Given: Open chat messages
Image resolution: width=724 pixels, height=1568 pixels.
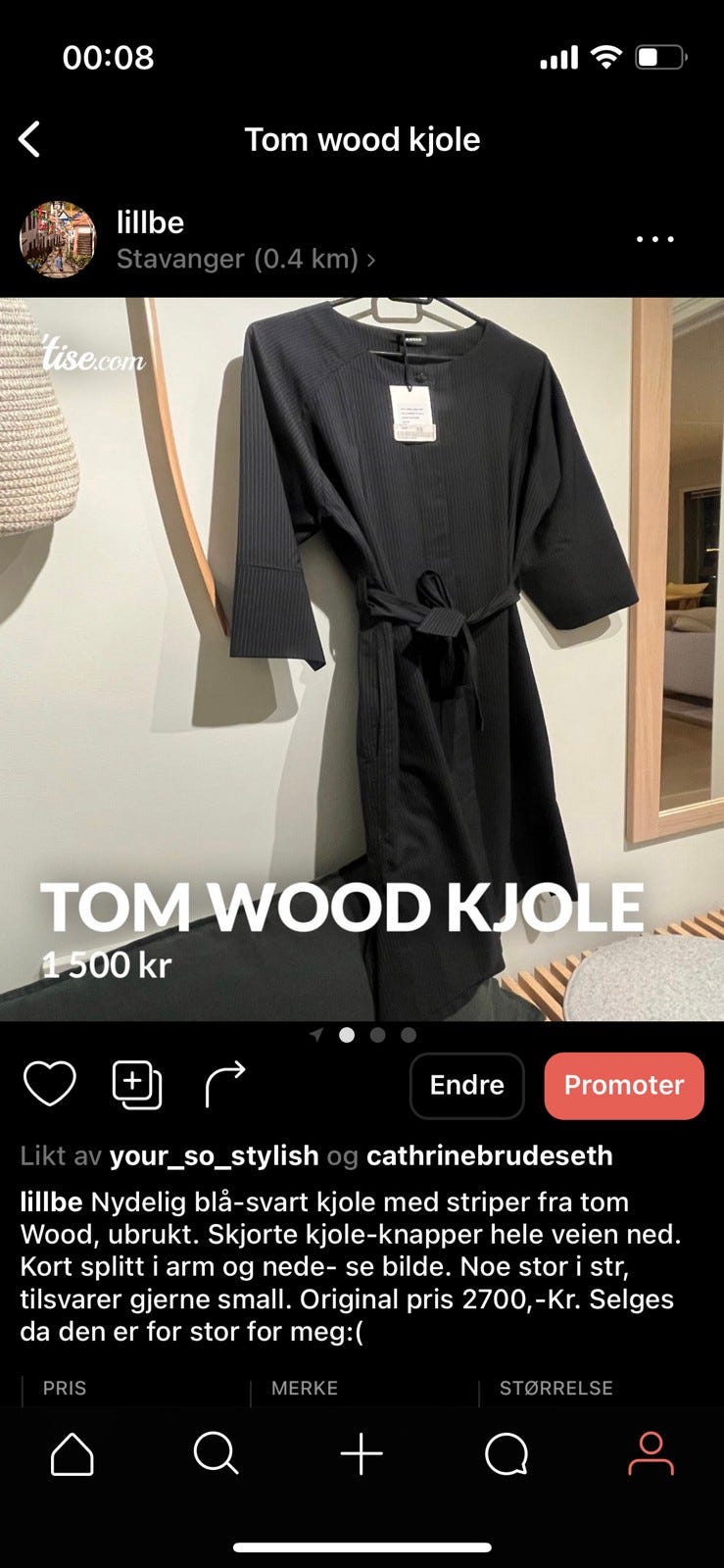Looking at the screenshot, I should pyautogui.click(x=507, y=1454).
